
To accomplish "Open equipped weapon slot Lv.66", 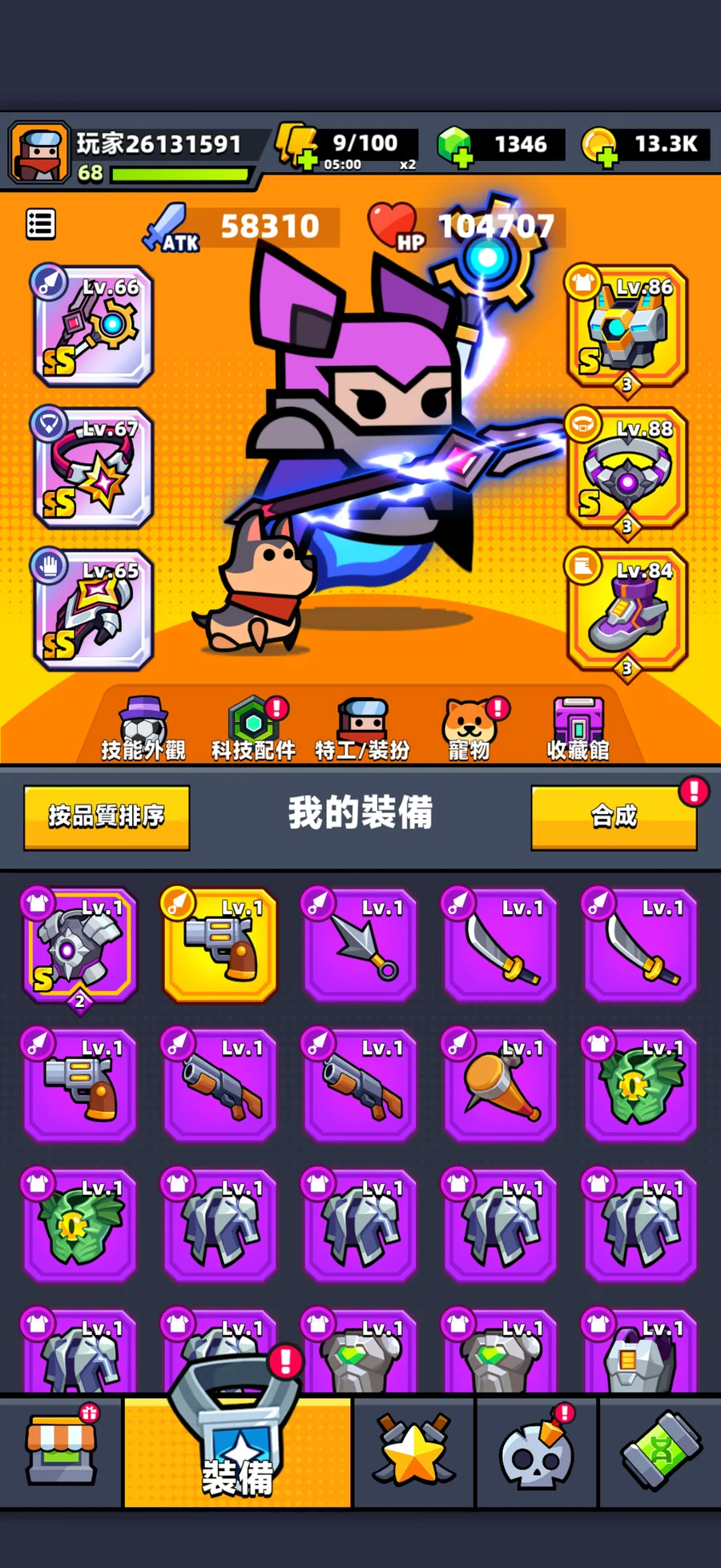I will tap(93, 326).
